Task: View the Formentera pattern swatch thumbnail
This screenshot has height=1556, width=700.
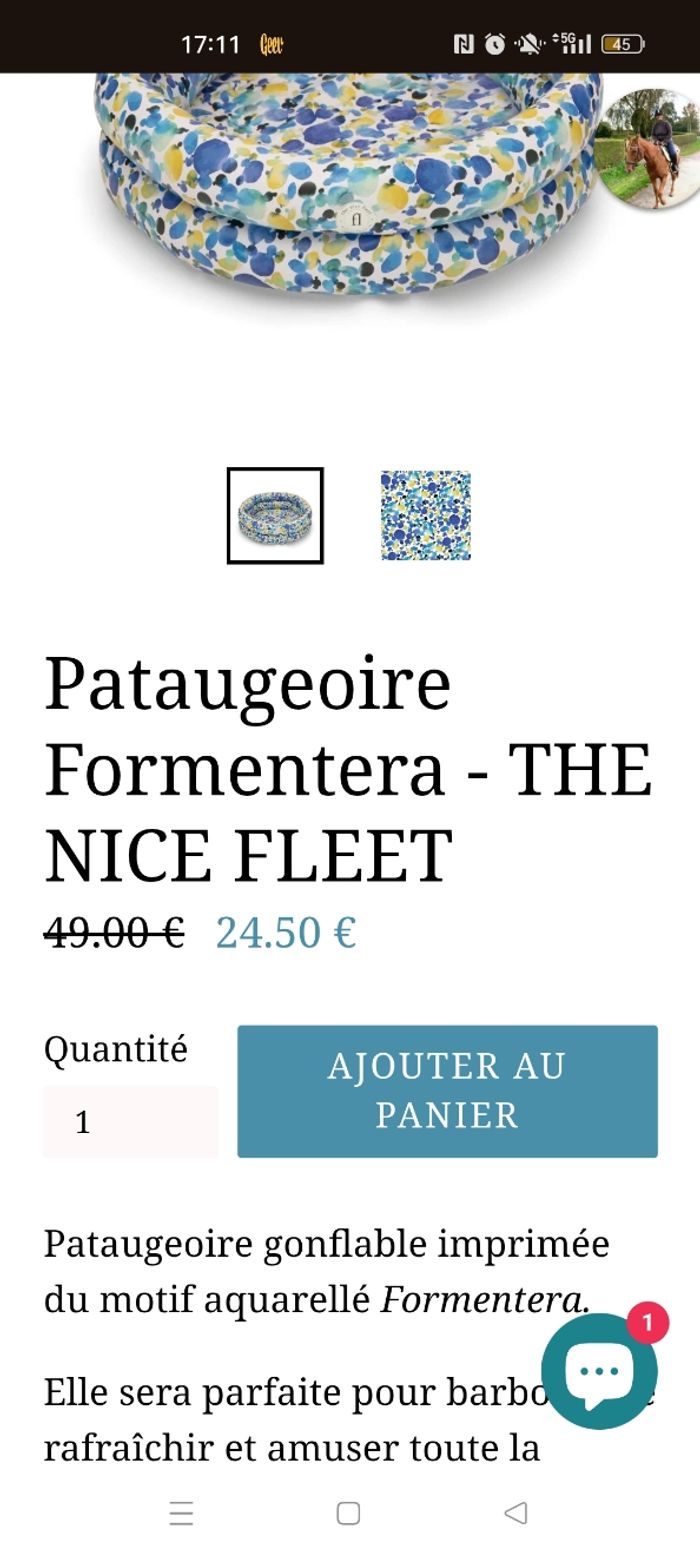Action: [x=426, y=516]
